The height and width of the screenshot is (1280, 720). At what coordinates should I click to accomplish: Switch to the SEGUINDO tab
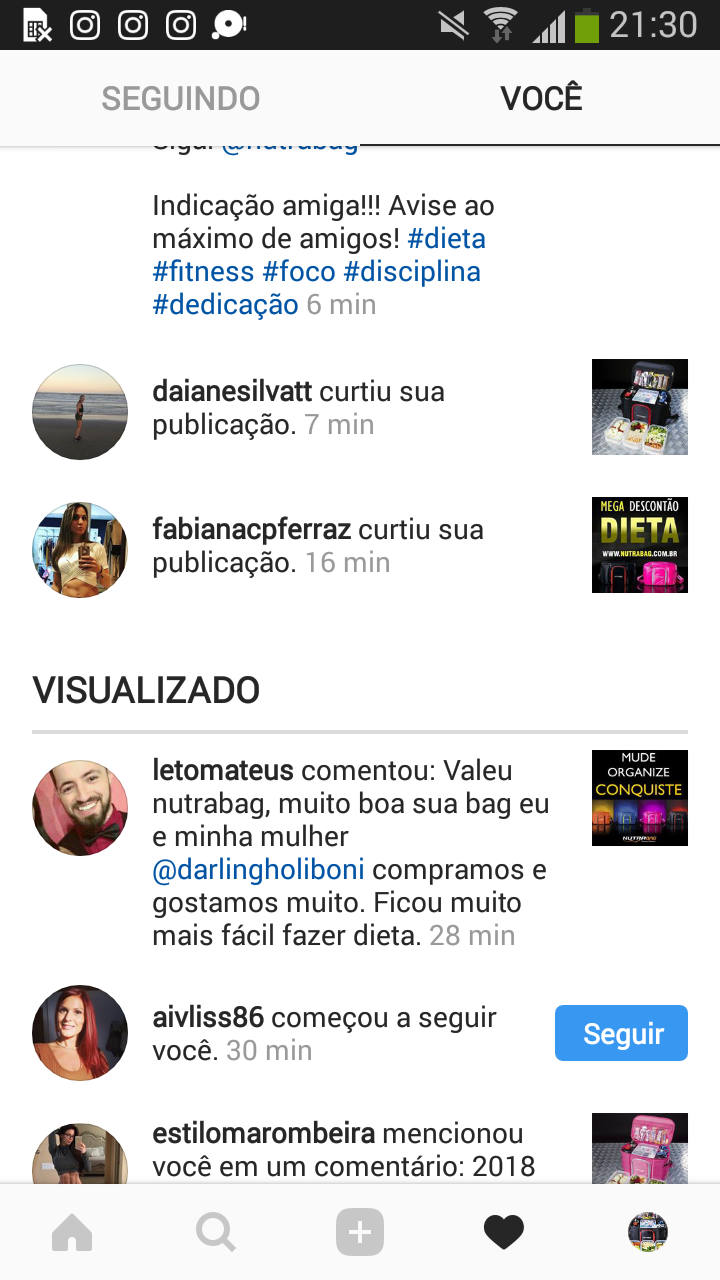click(181, 98)
